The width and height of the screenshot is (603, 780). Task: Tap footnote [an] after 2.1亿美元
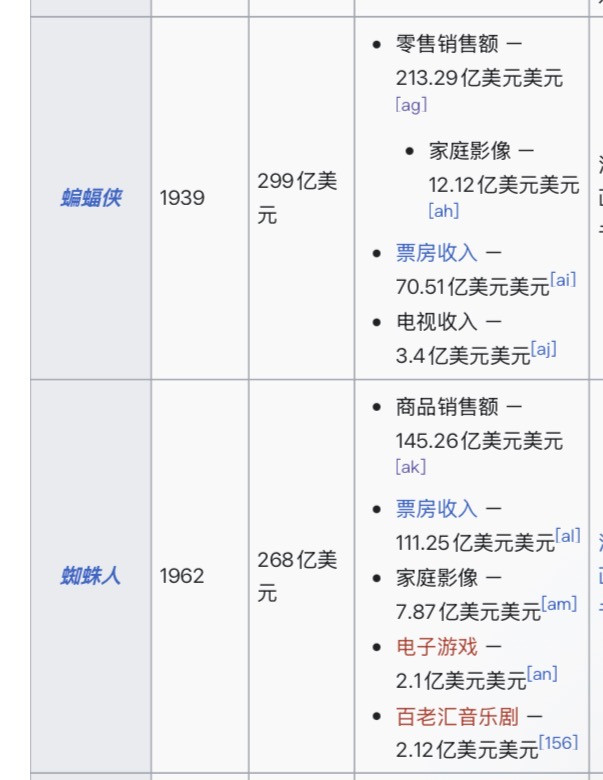(542, 674)
